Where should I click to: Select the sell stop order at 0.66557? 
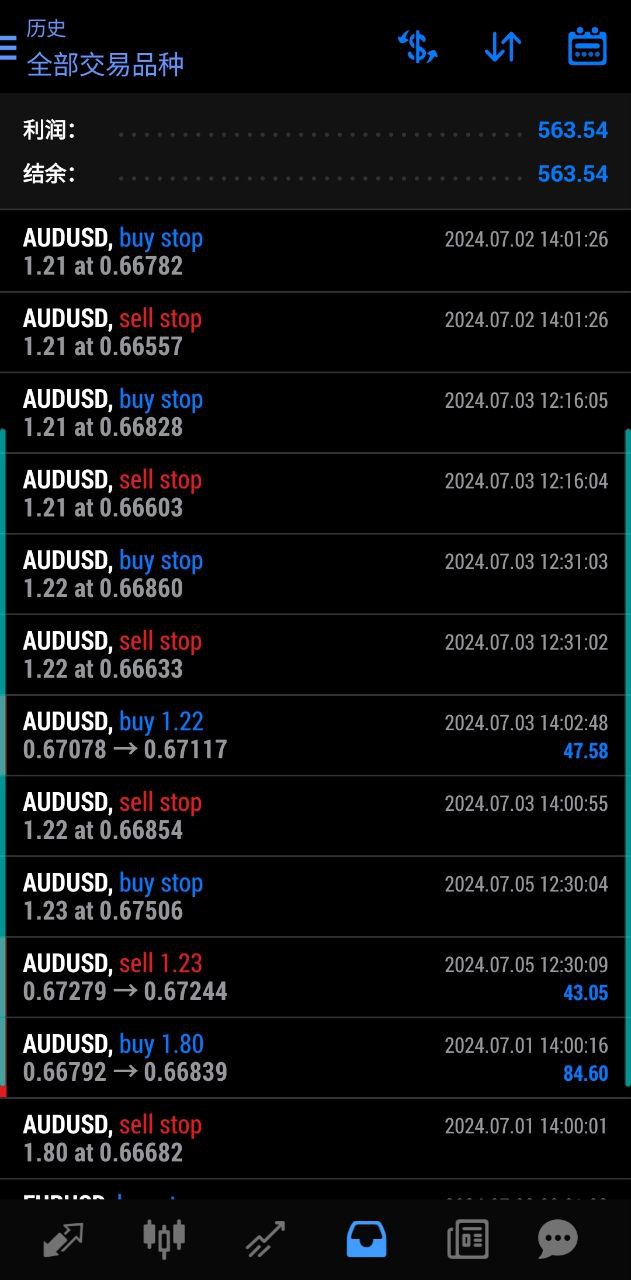click(315, 332)
